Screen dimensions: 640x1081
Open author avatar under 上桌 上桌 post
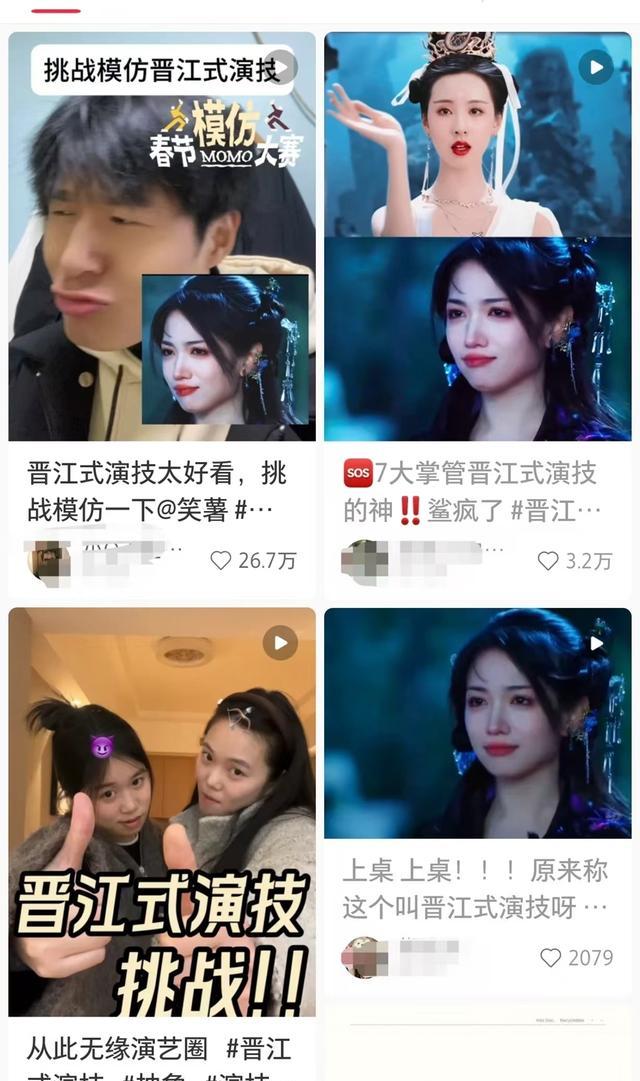coord(364,957)
